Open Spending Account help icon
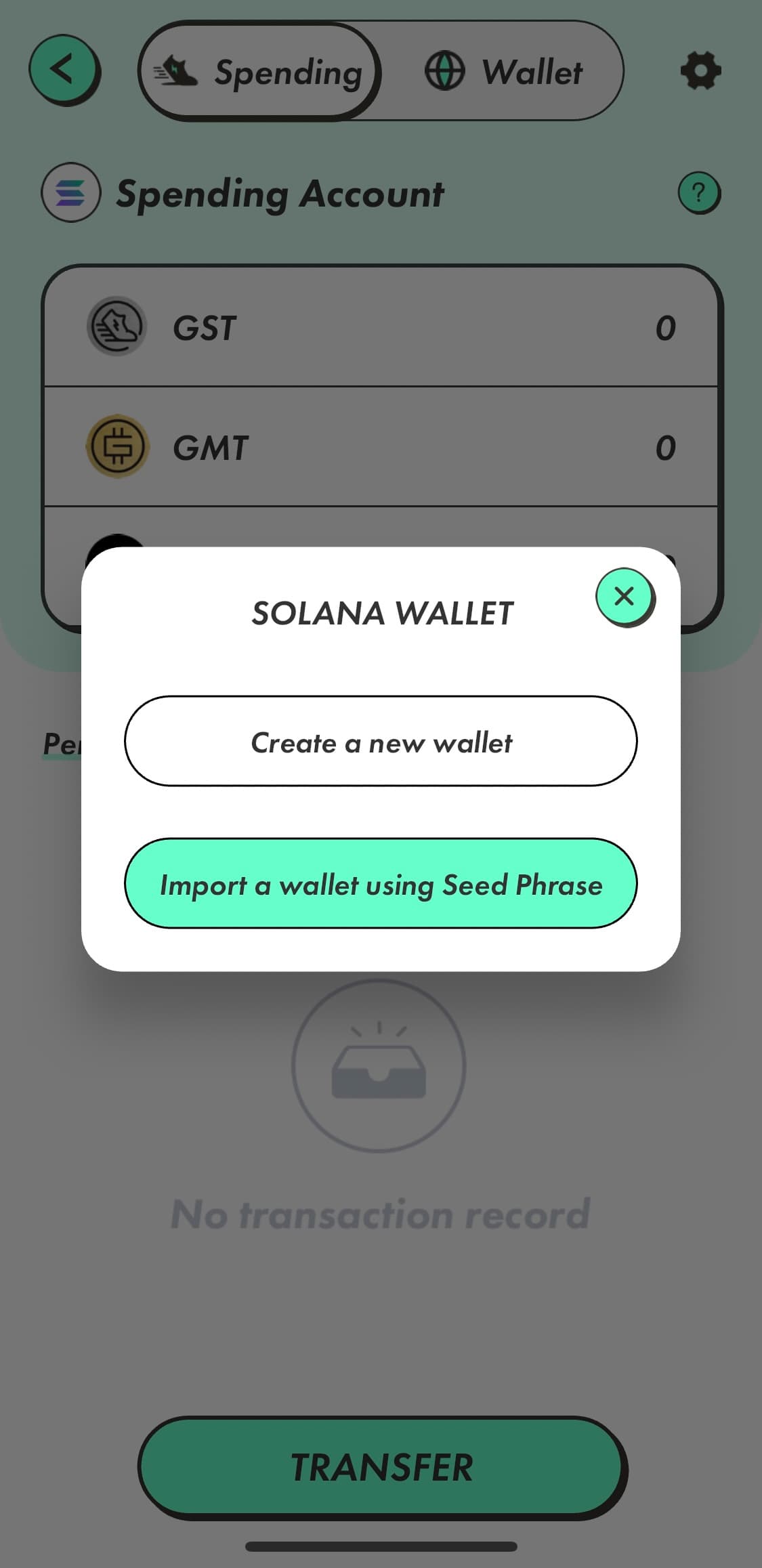Image resolution: width=762 pixels, height=1568 pixels. [x=698, y=194]
